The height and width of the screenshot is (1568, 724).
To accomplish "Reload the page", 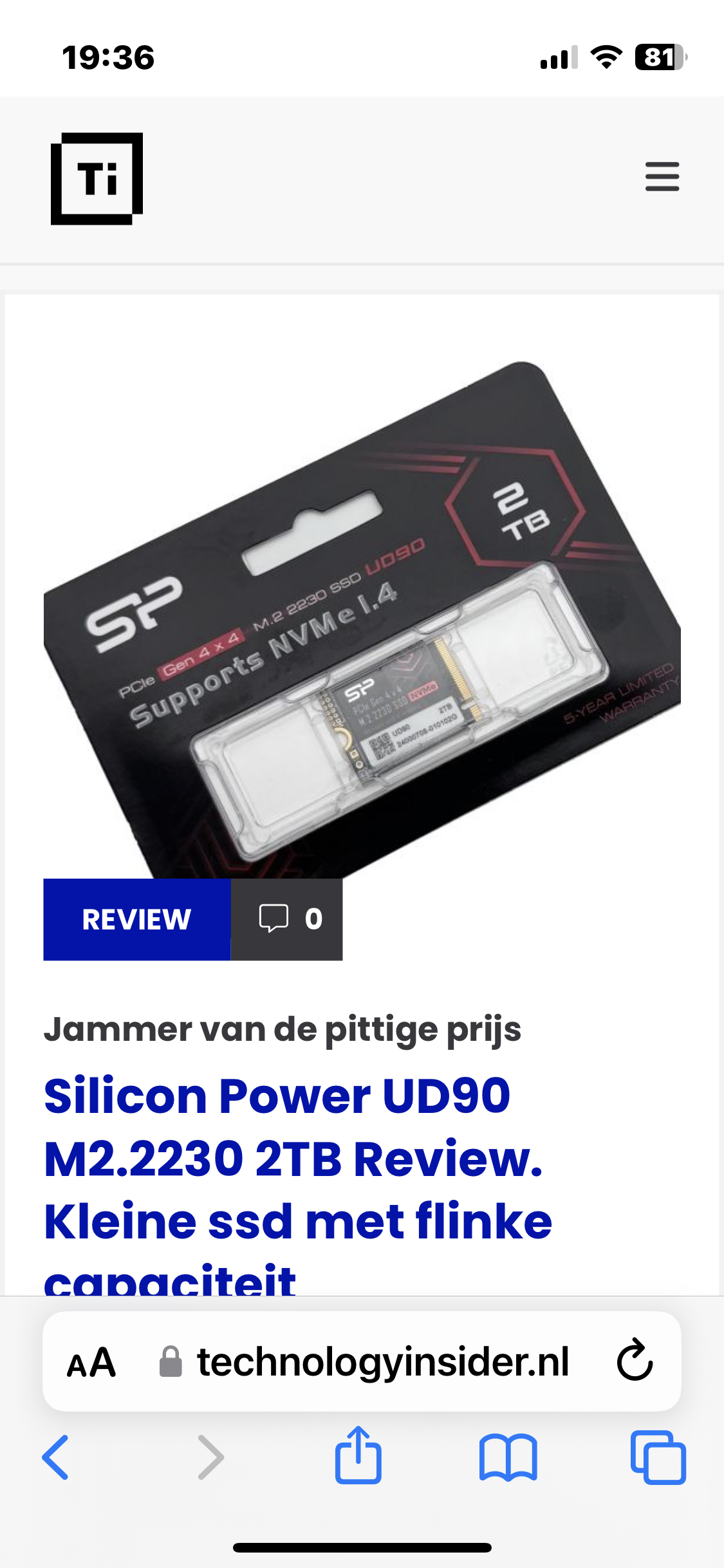I will (x=635, y=1361).
